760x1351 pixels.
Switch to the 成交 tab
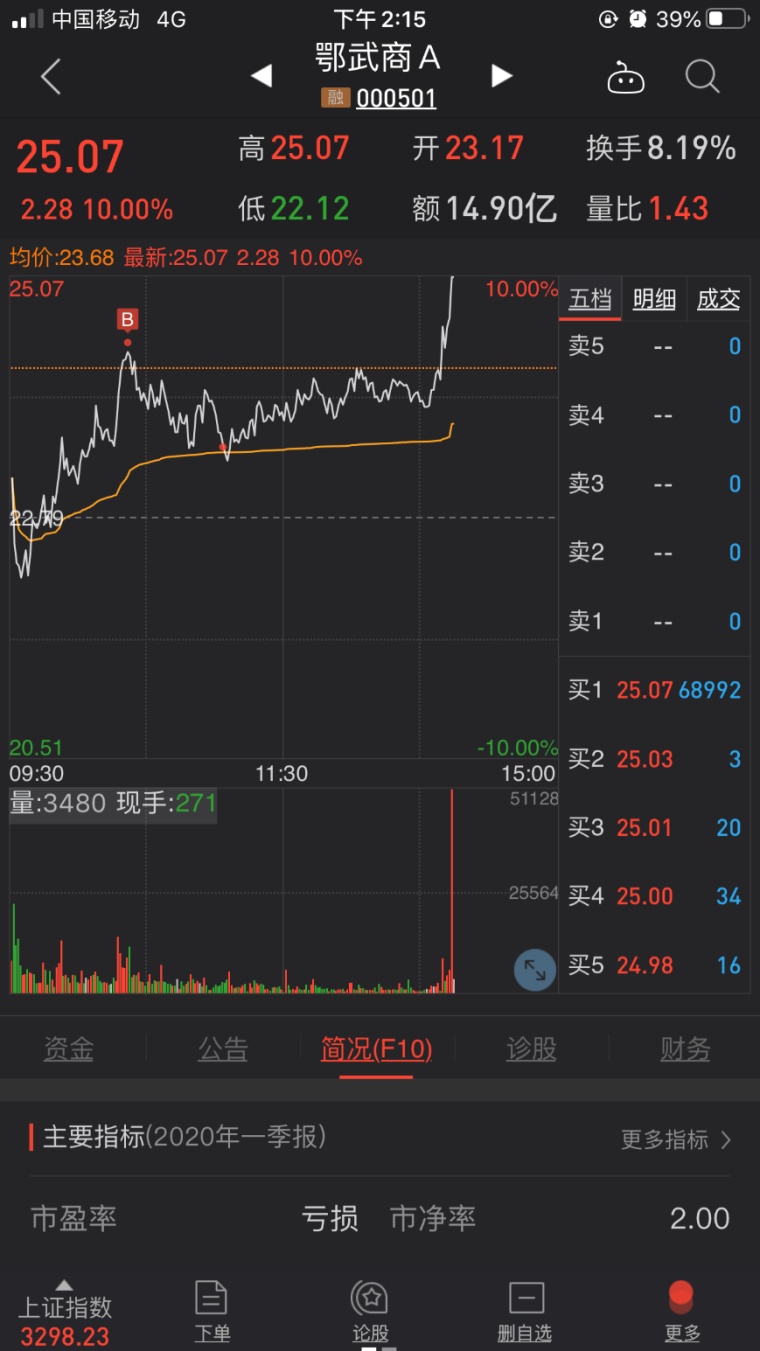tap(718, 299)
